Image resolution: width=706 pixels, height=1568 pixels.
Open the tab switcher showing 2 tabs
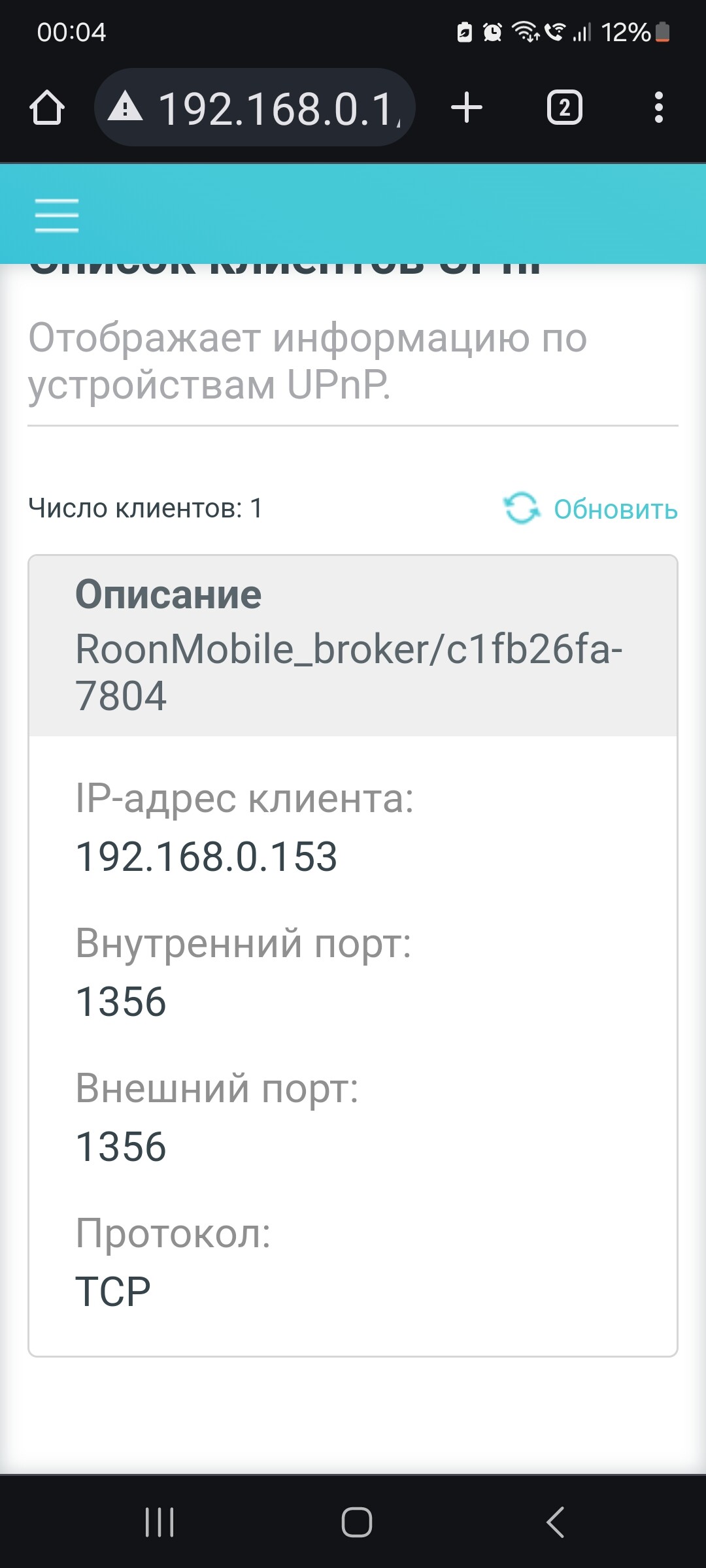(565, 108)
